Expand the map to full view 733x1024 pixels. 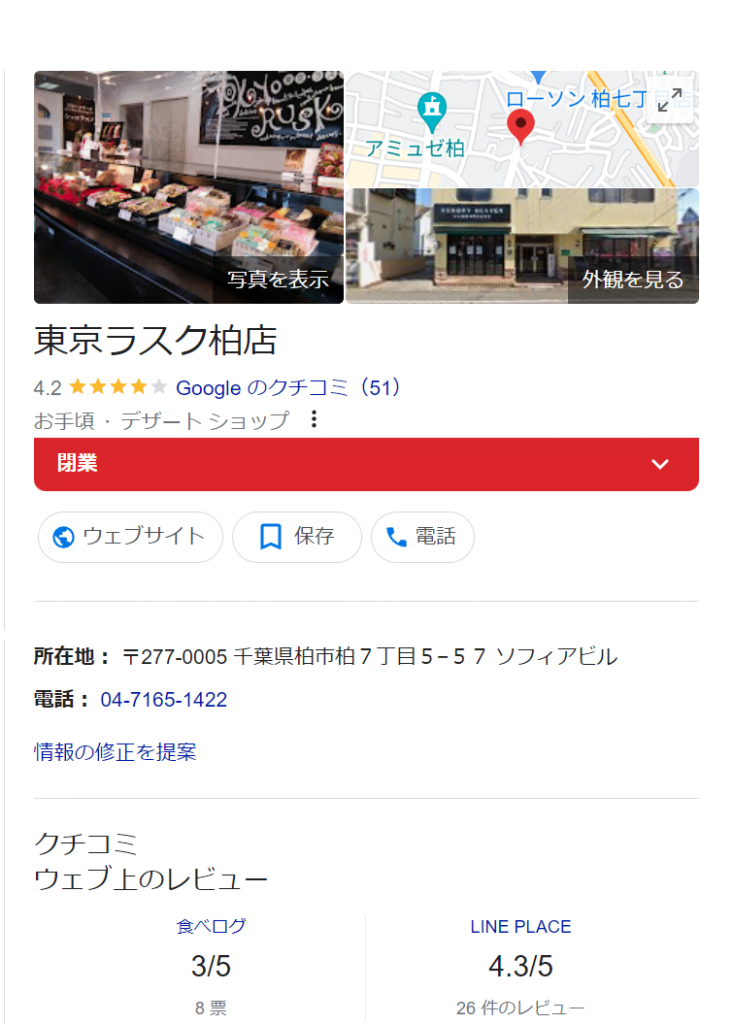(x=670, y=100)
